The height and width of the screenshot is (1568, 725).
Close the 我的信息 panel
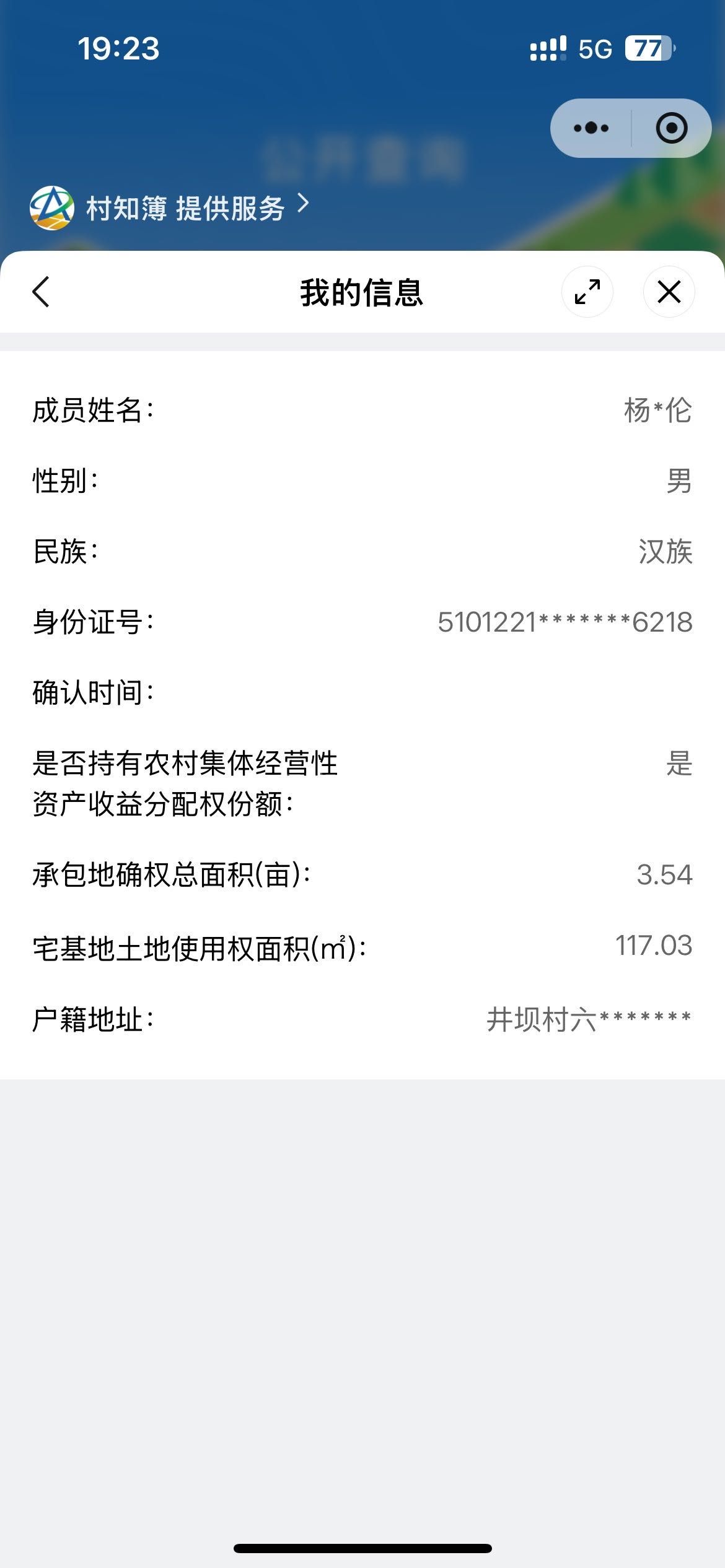coord(669,292)
